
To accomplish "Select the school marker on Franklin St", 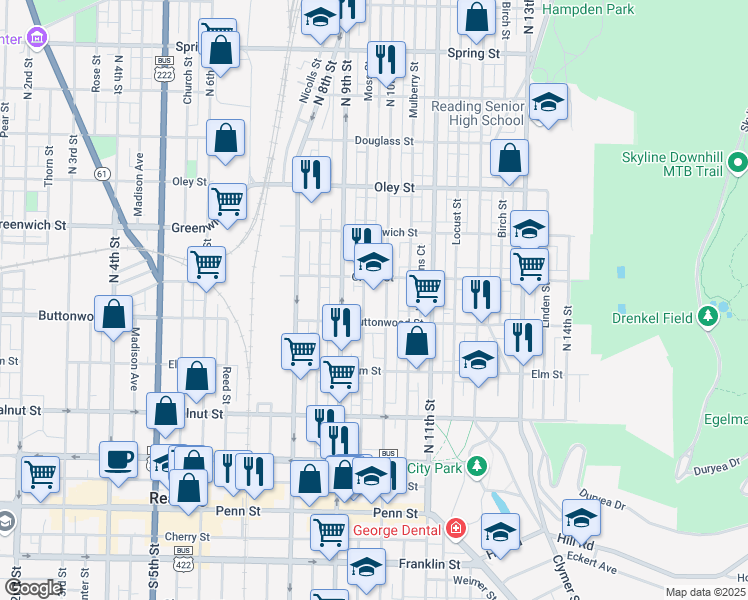I will [366, 567].
